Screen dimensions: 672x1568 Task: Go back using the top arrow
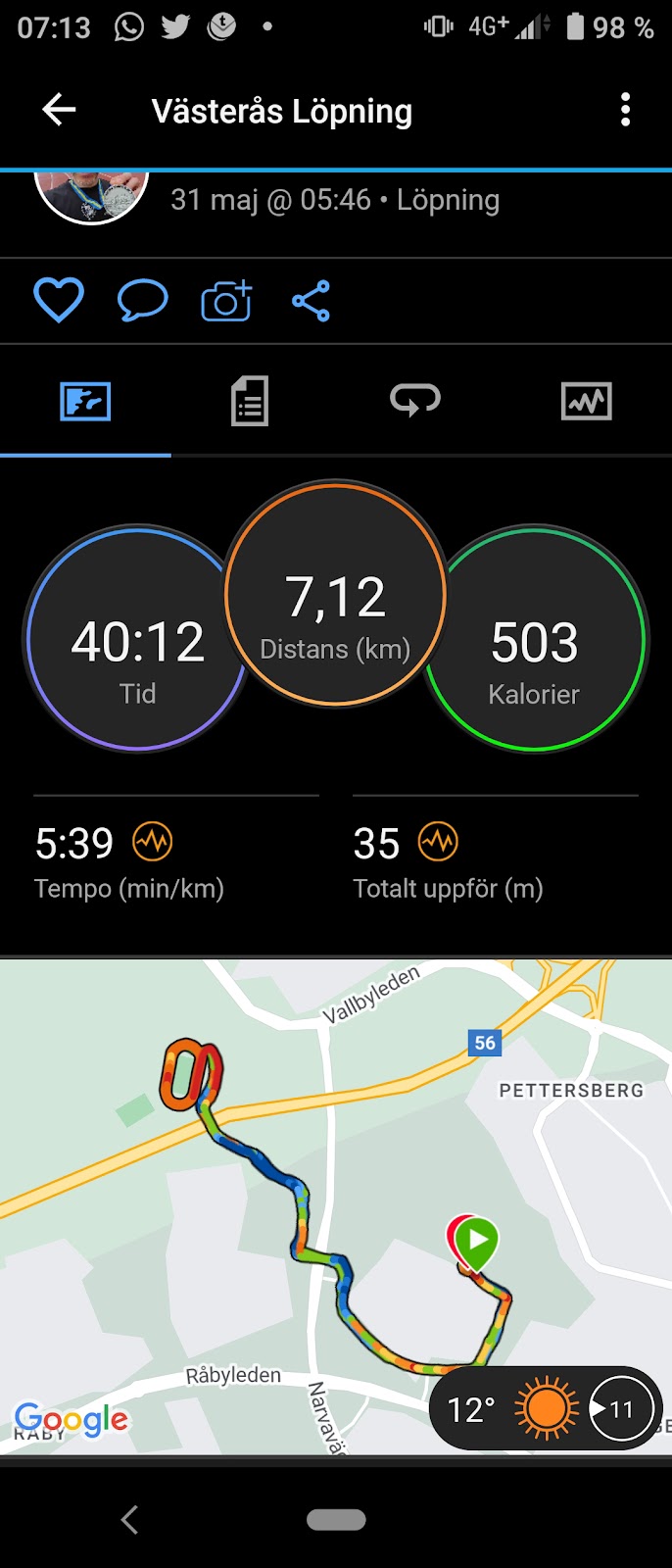point(59,110)
